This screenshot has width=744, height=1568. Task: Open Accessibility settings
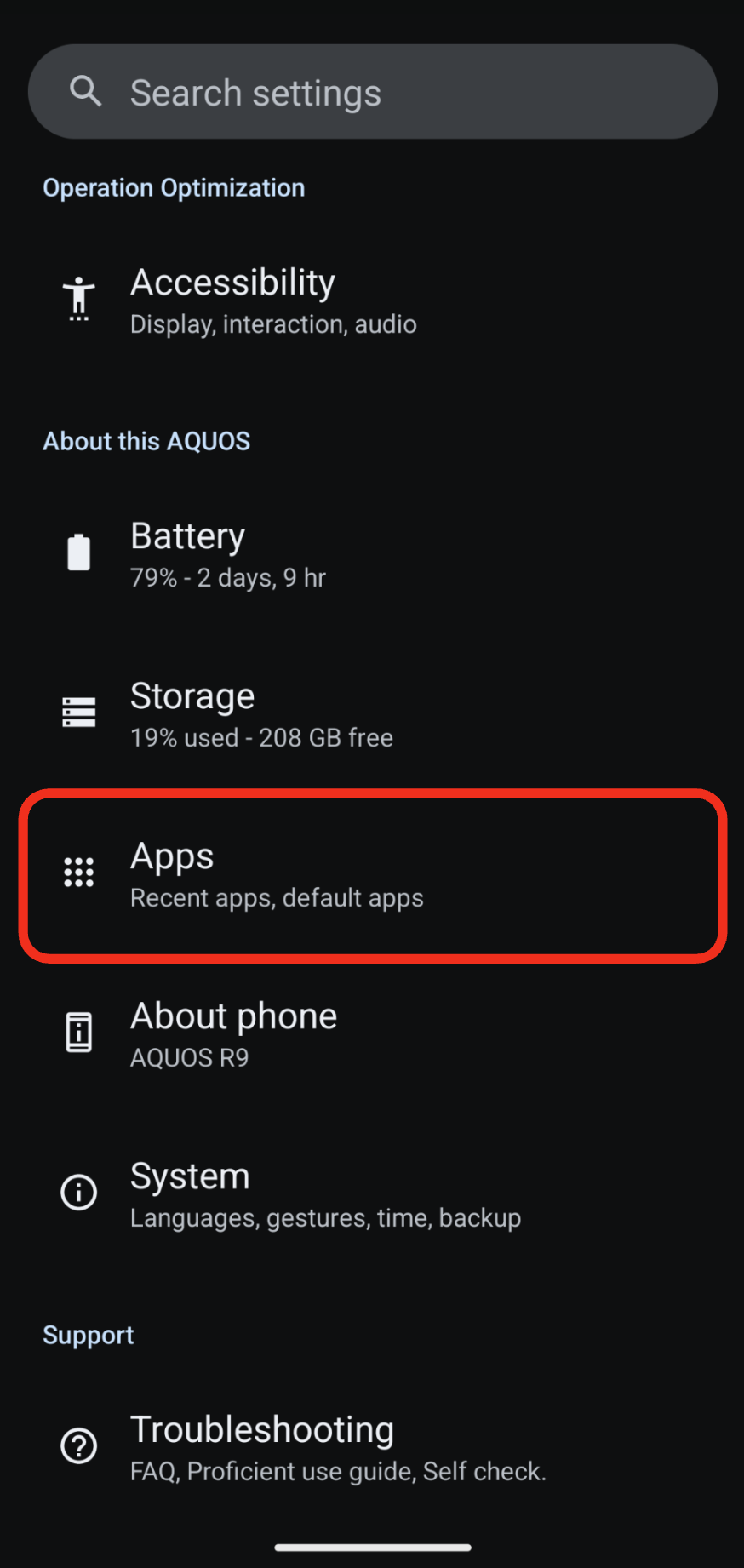coord(372,300)
